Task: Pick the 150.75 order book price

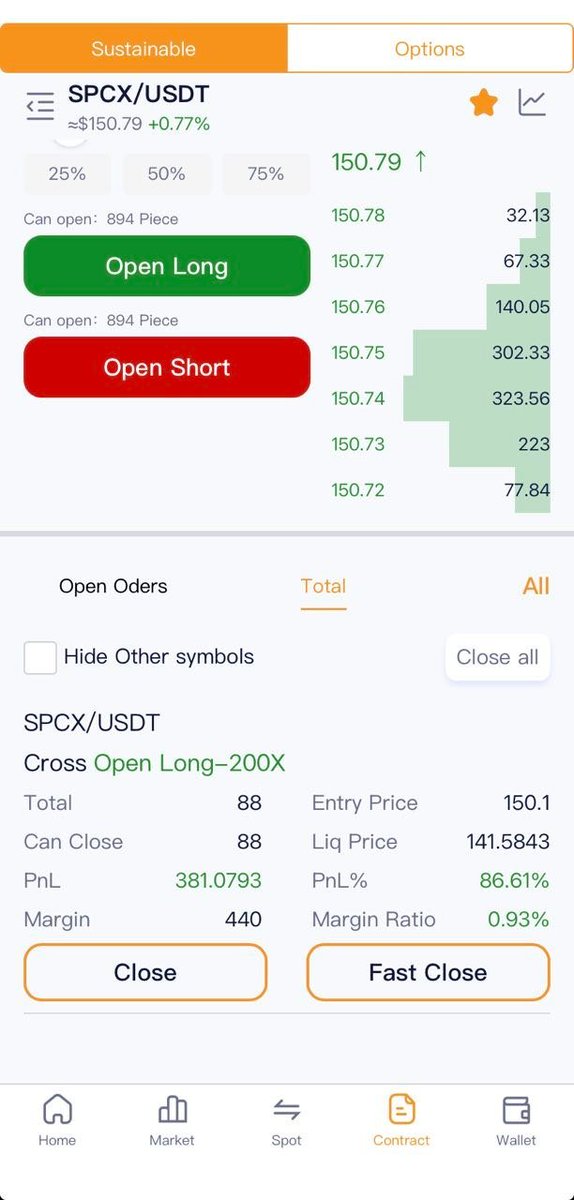Action: tap(358, 352)
